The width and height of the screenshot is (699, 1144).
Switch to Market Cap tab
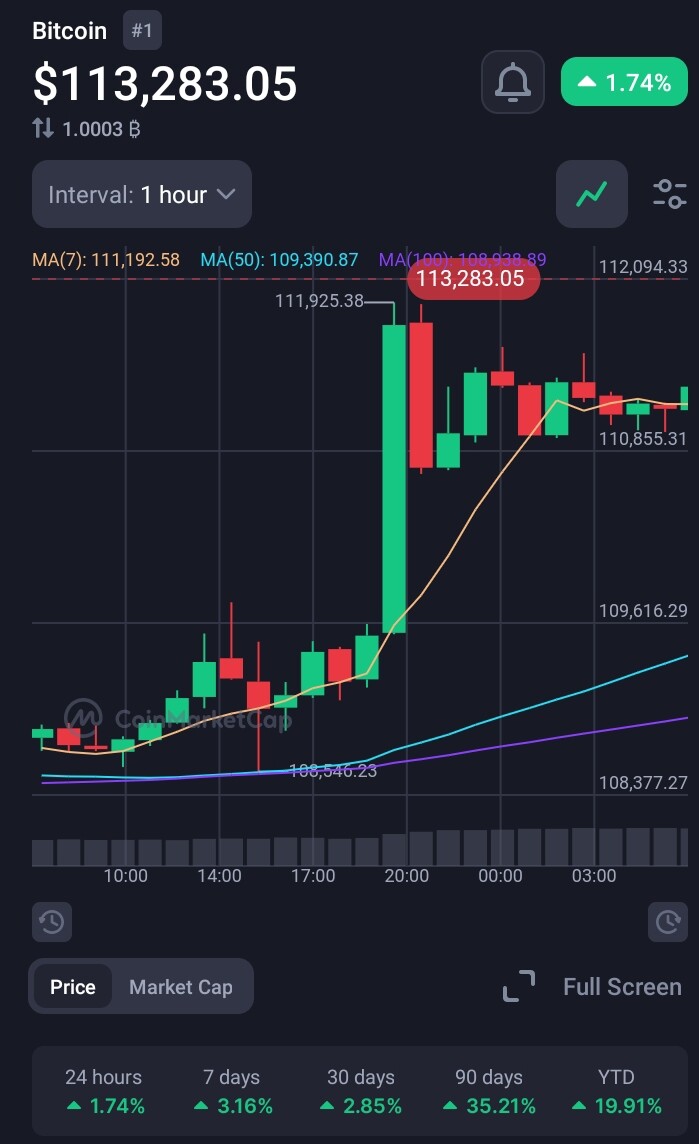181,987
